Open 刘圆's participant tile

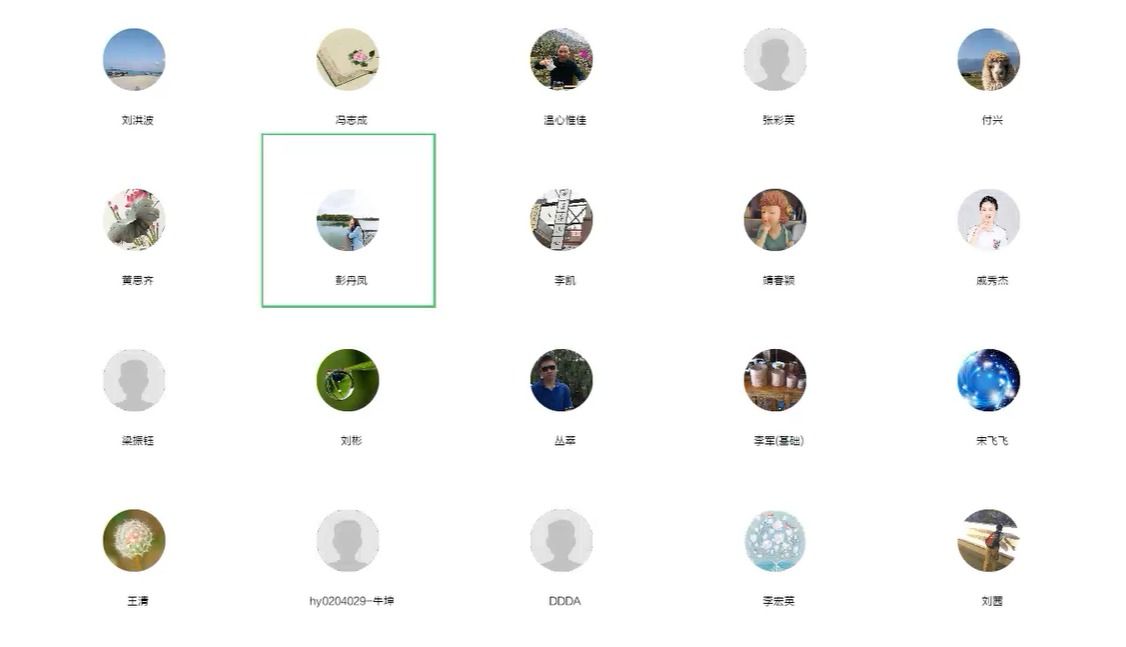(988, 540)
